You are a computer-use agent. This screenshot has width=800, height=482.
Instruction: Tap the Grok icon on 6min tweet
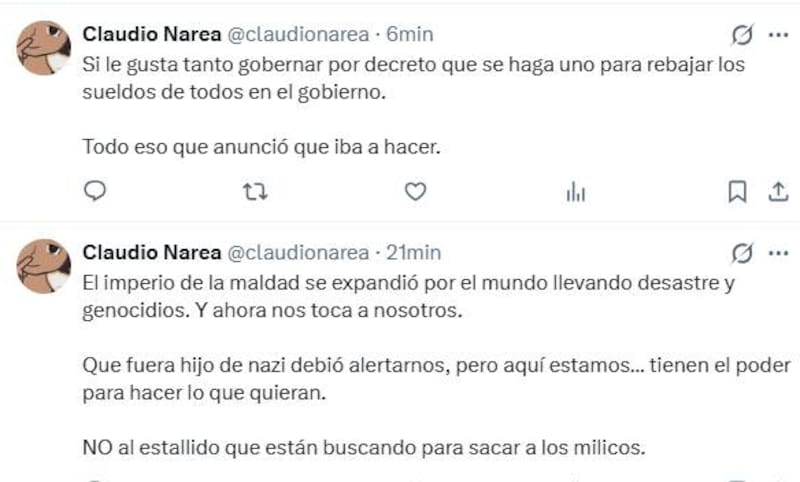click(742, 35)
